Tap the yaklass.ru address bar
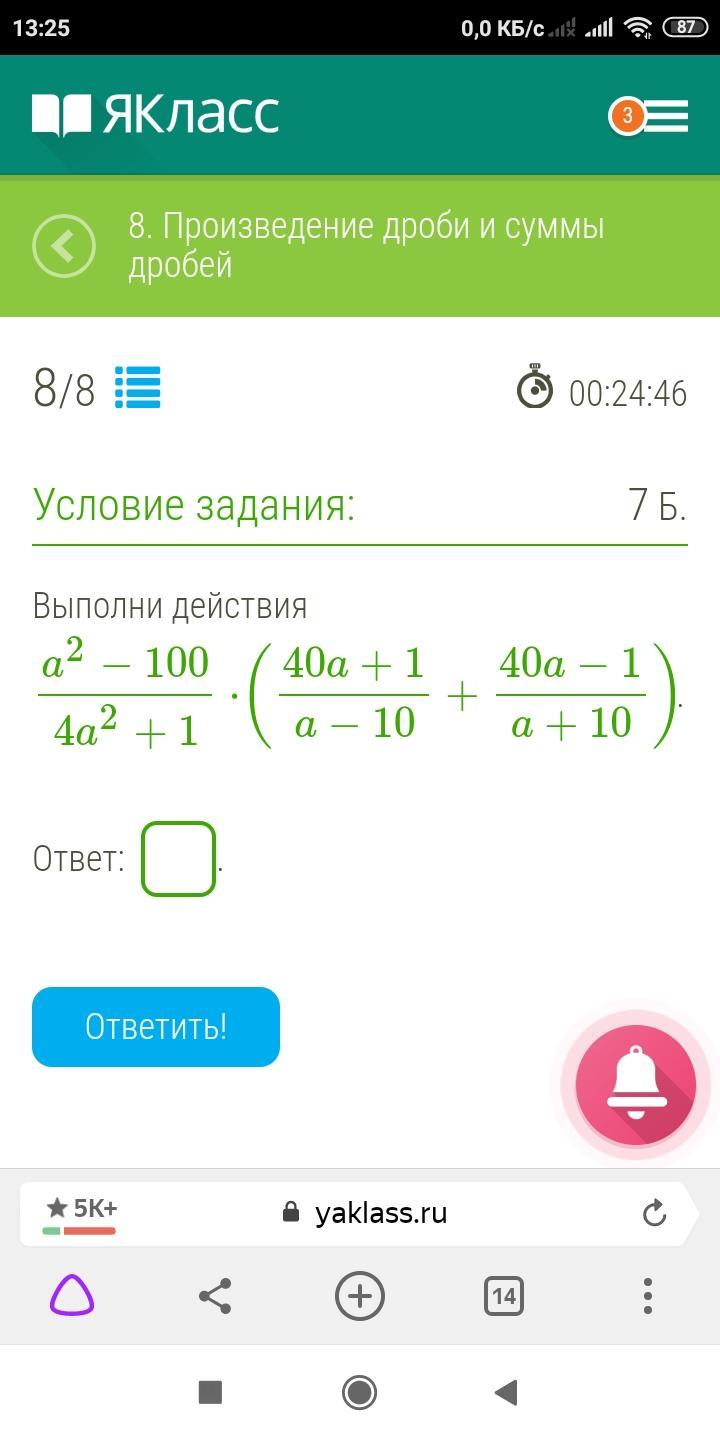The height and width of the screenshot is (1440, 720). (366, 1213)
